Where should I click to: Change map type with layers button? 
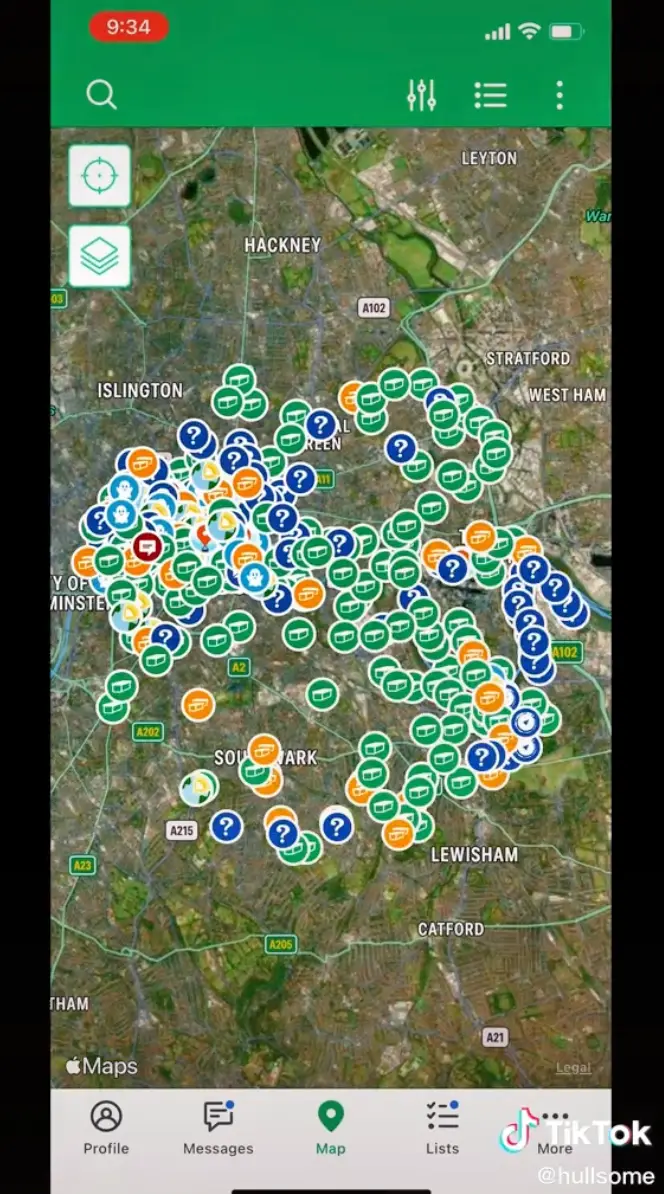99,256
